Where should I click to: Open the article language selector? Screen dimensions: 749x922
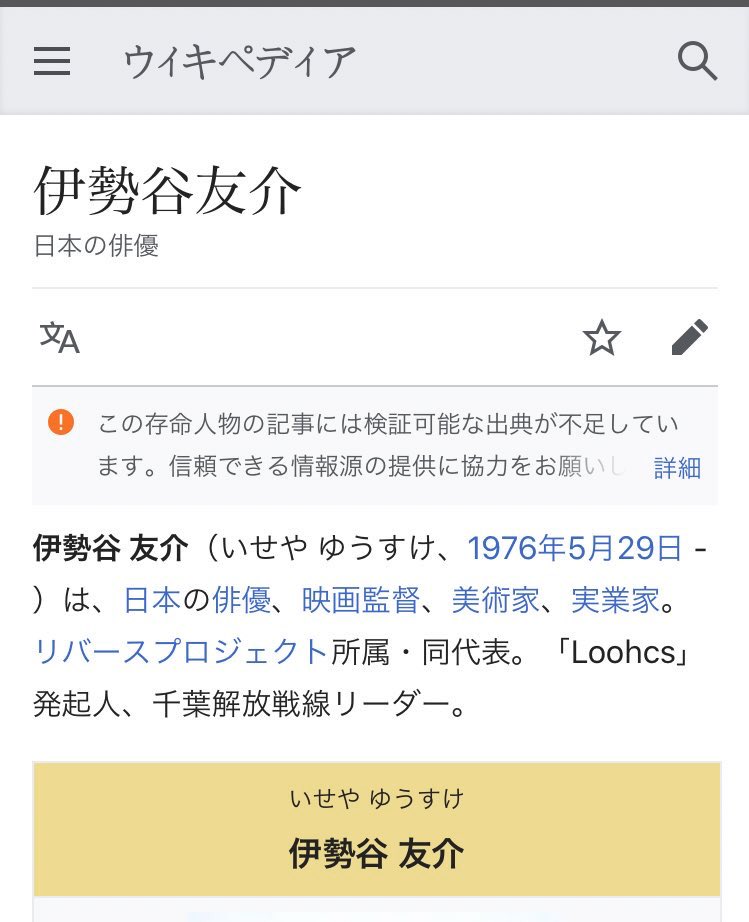click(59, 337)
